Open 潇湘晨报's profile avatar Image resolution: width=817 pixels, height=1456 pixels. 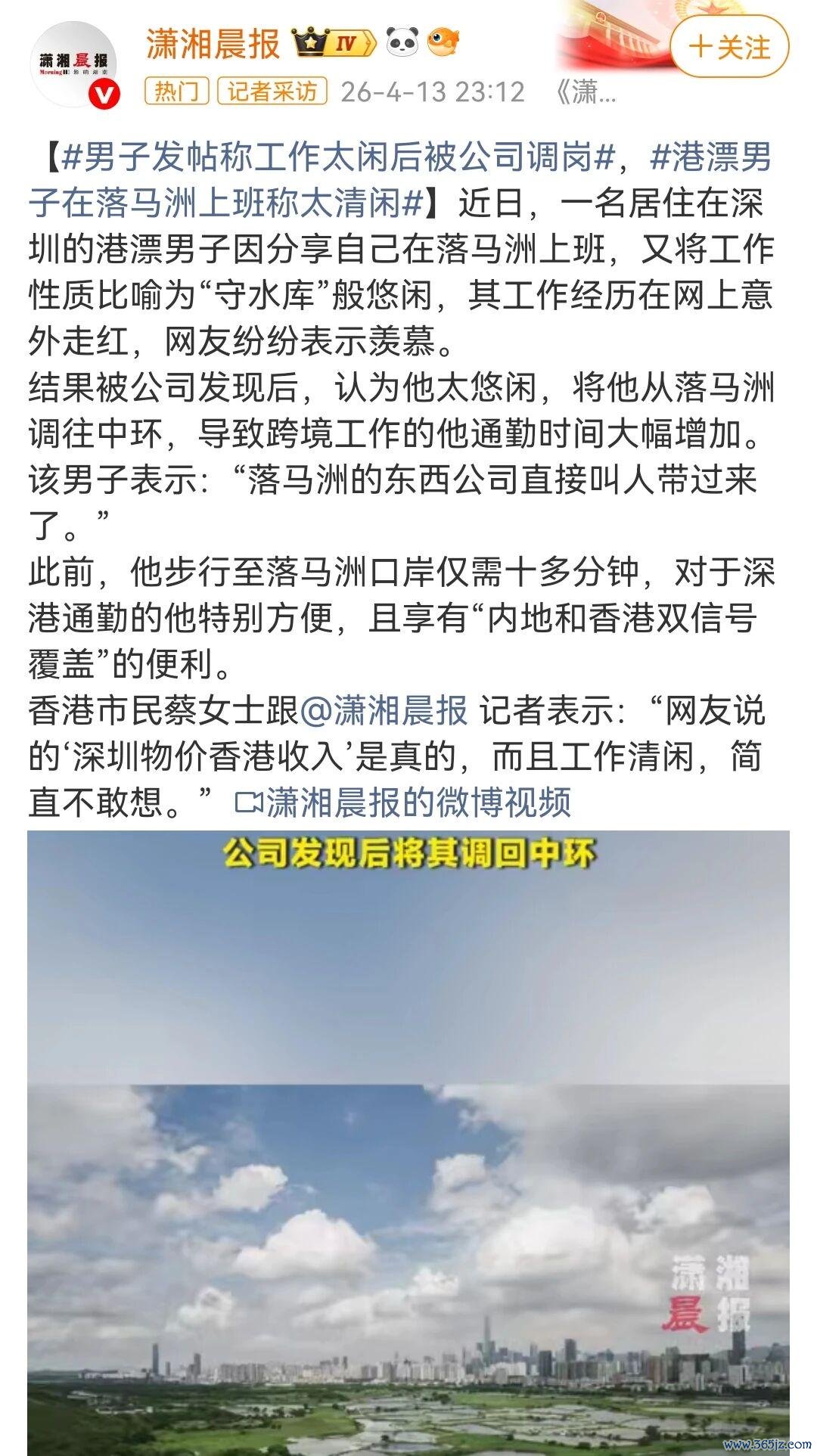pos(74,64)
